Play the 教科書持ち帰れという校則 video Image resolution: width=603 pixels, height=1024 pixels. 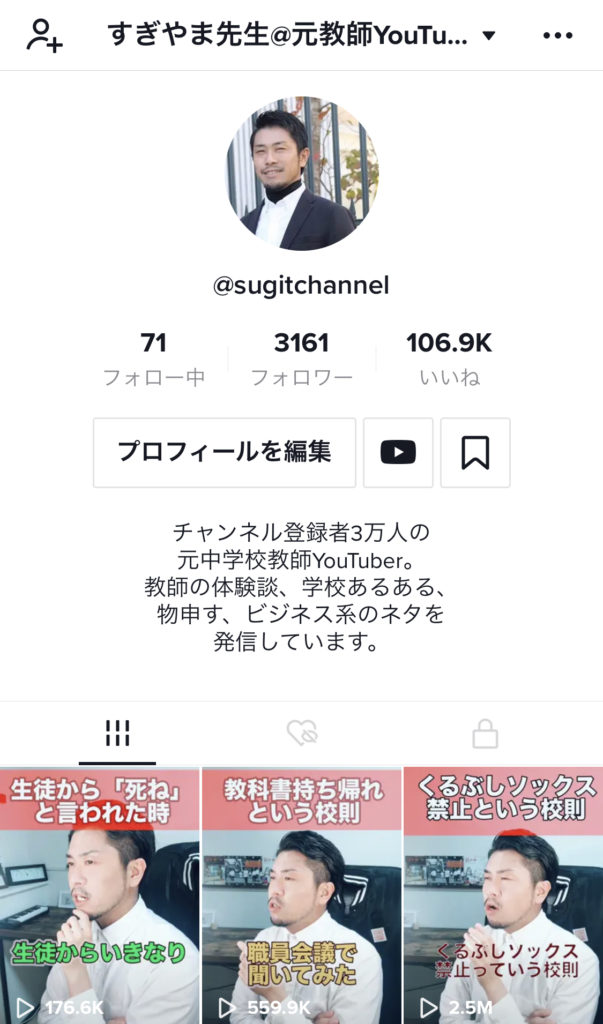[301, 895]
